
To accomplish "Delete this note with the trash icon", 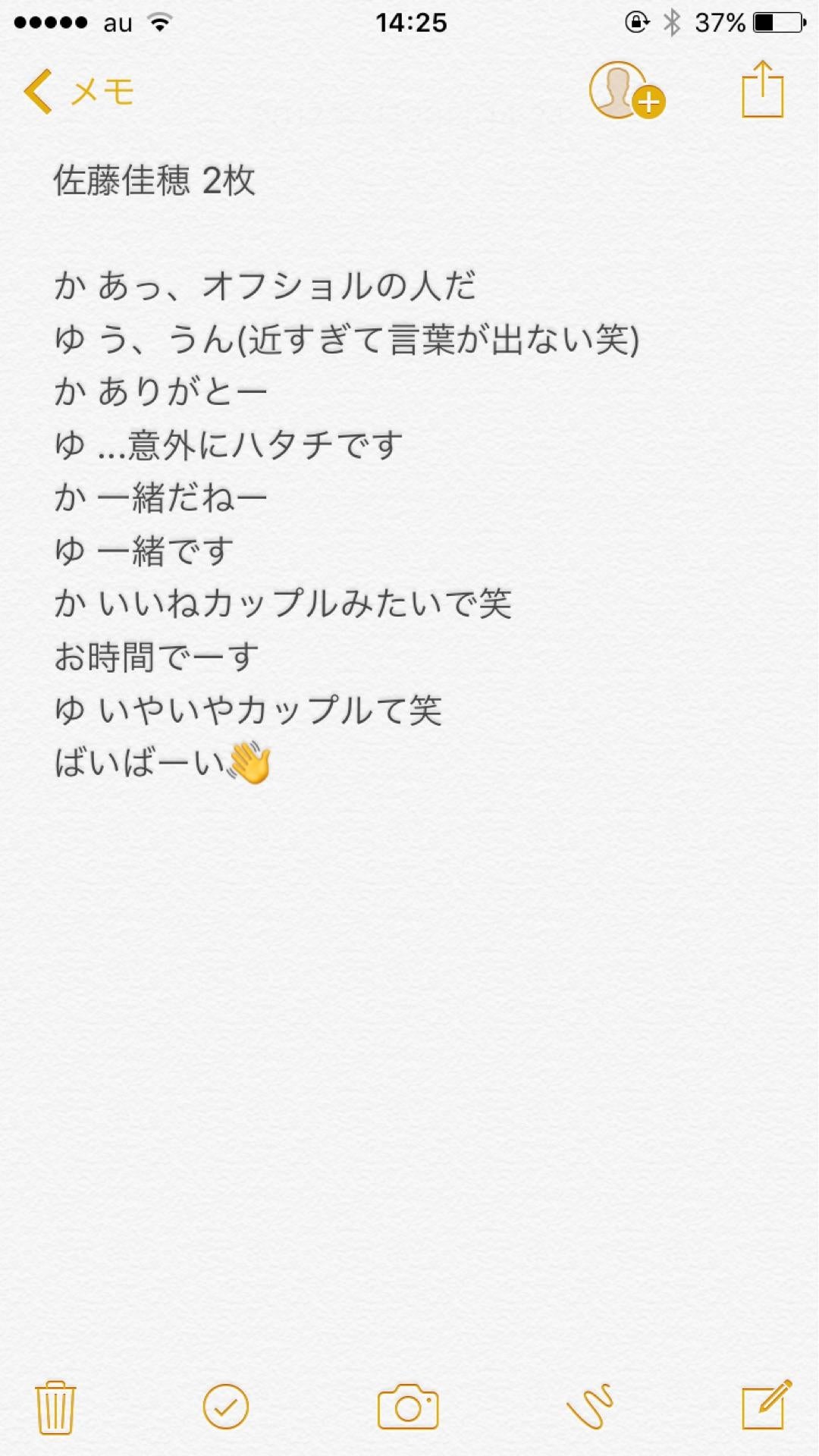I will tap(55, 1407).
